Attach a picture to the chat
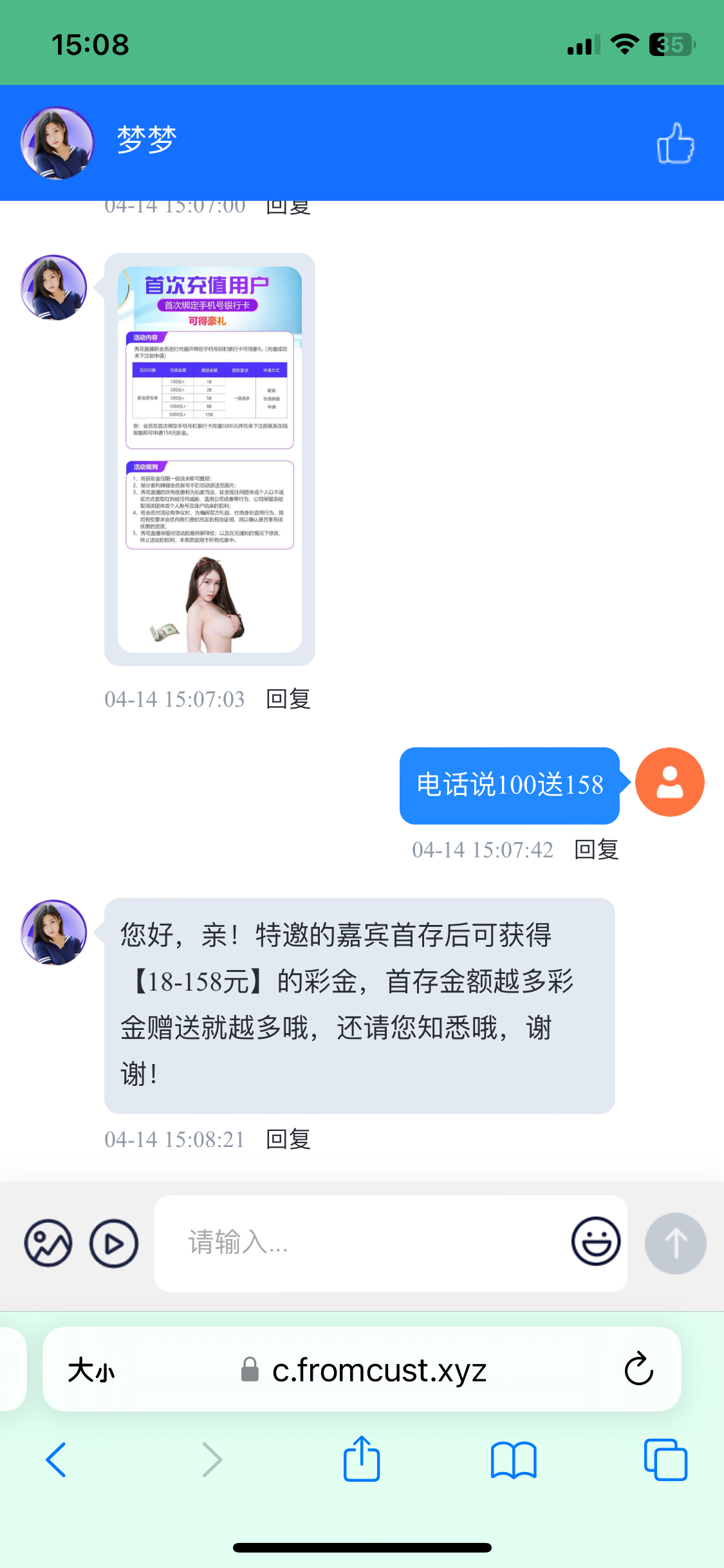This screenshot has width=724, height=1568. click(x=48, y=1243)
